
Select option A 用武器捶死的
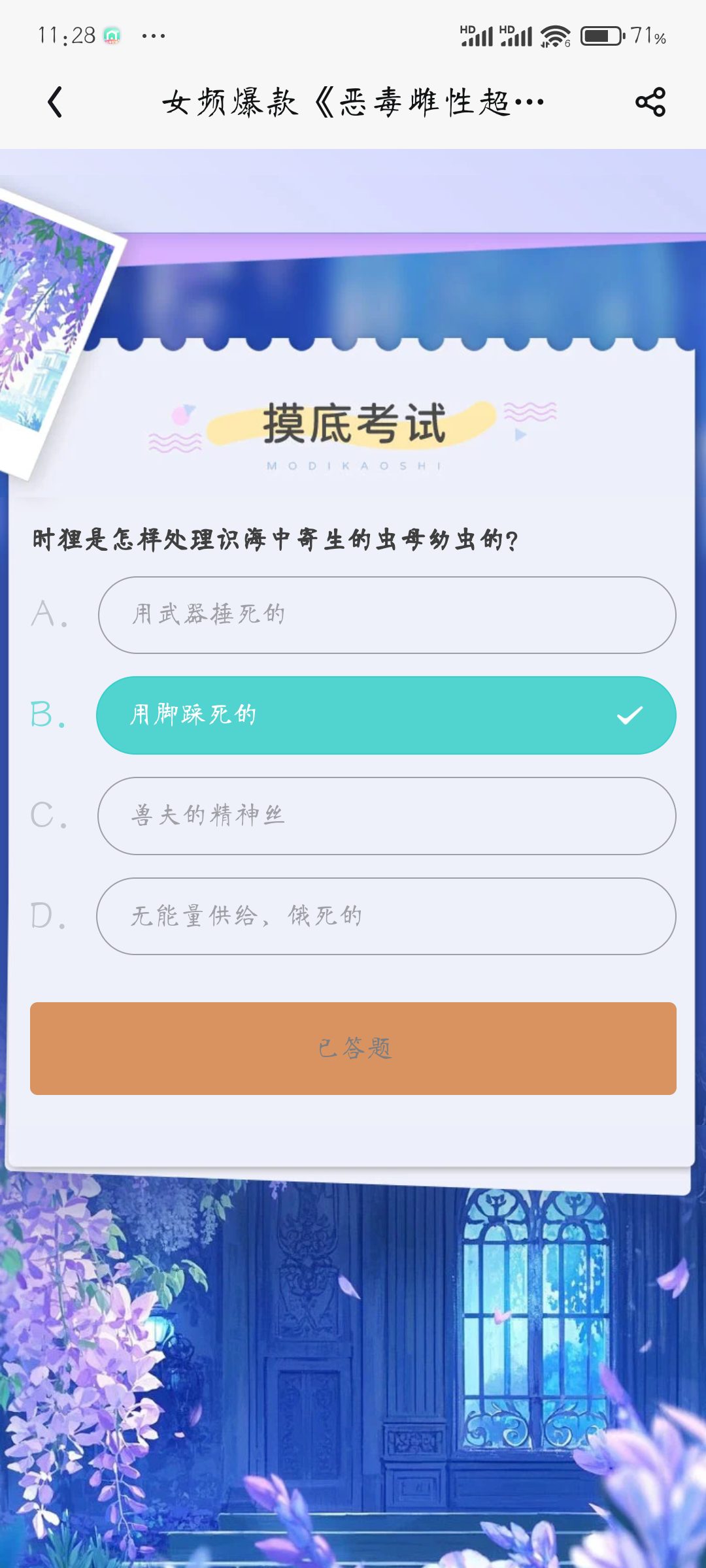coord(387,615)
